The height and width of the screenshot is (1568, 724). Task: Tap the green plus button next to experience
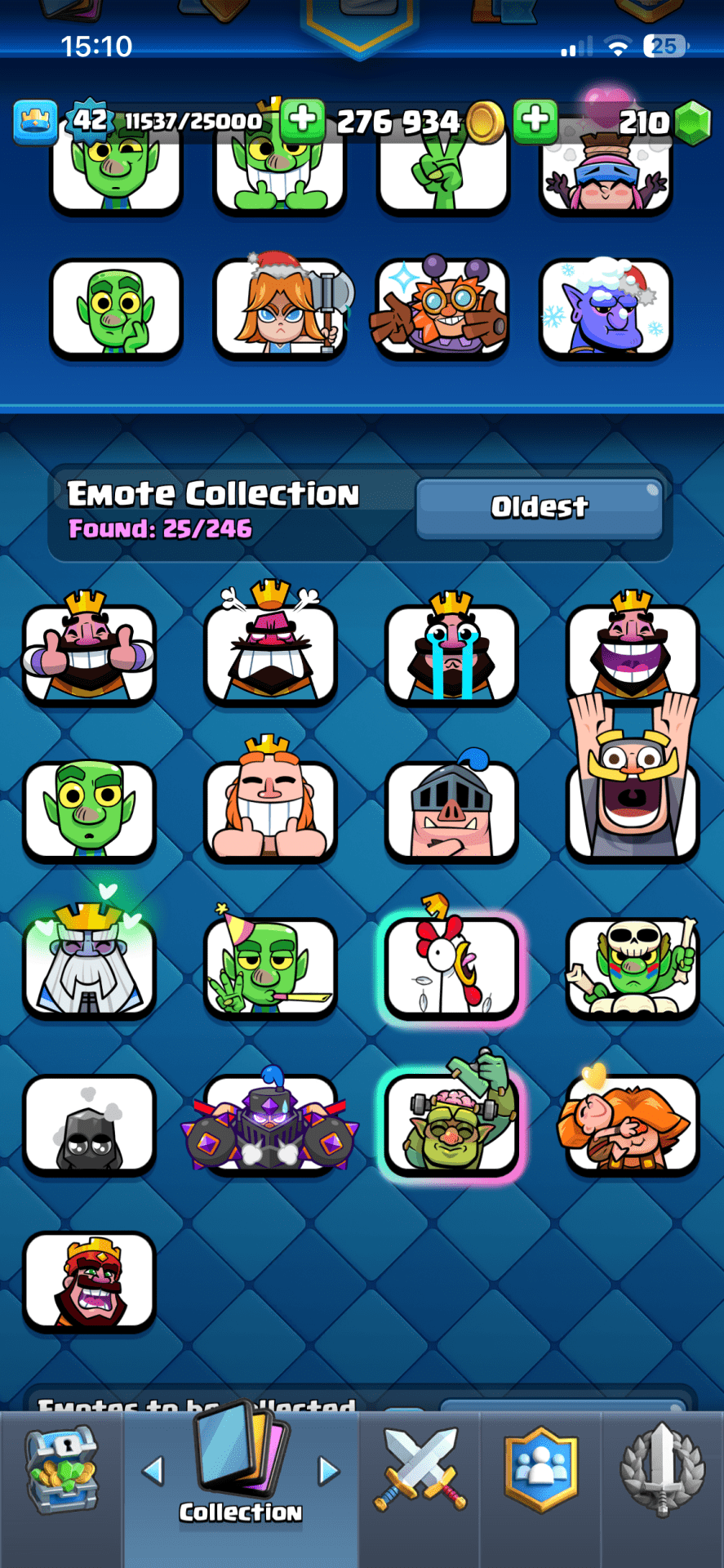303,121
